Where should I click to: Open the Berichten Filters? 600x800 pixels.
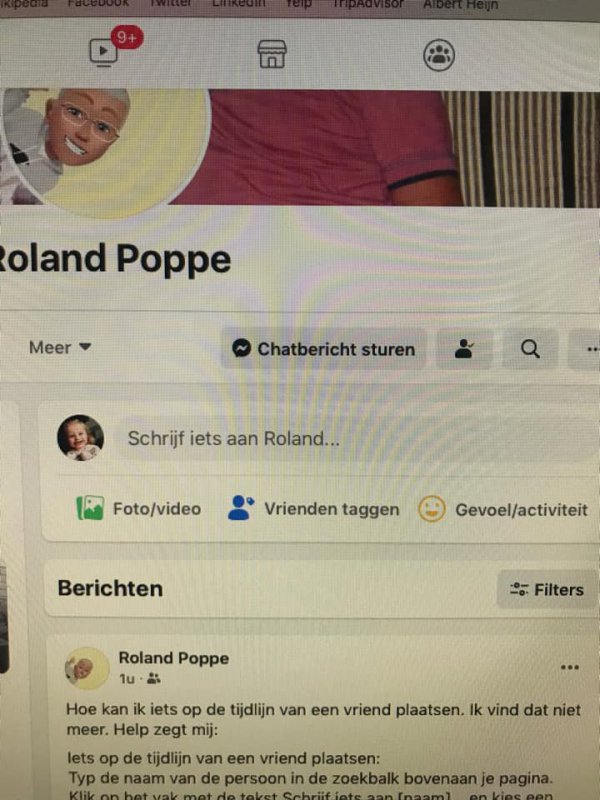pyautogui.click(x=547, y=590)
